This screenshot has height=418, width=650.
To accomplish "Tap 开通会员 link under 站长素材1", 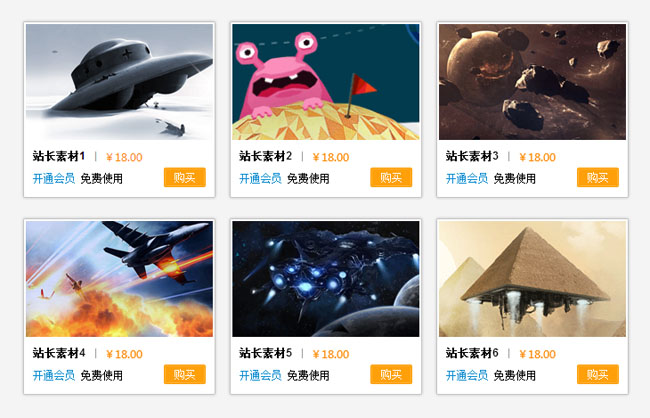I will click(x=52, y=179).
